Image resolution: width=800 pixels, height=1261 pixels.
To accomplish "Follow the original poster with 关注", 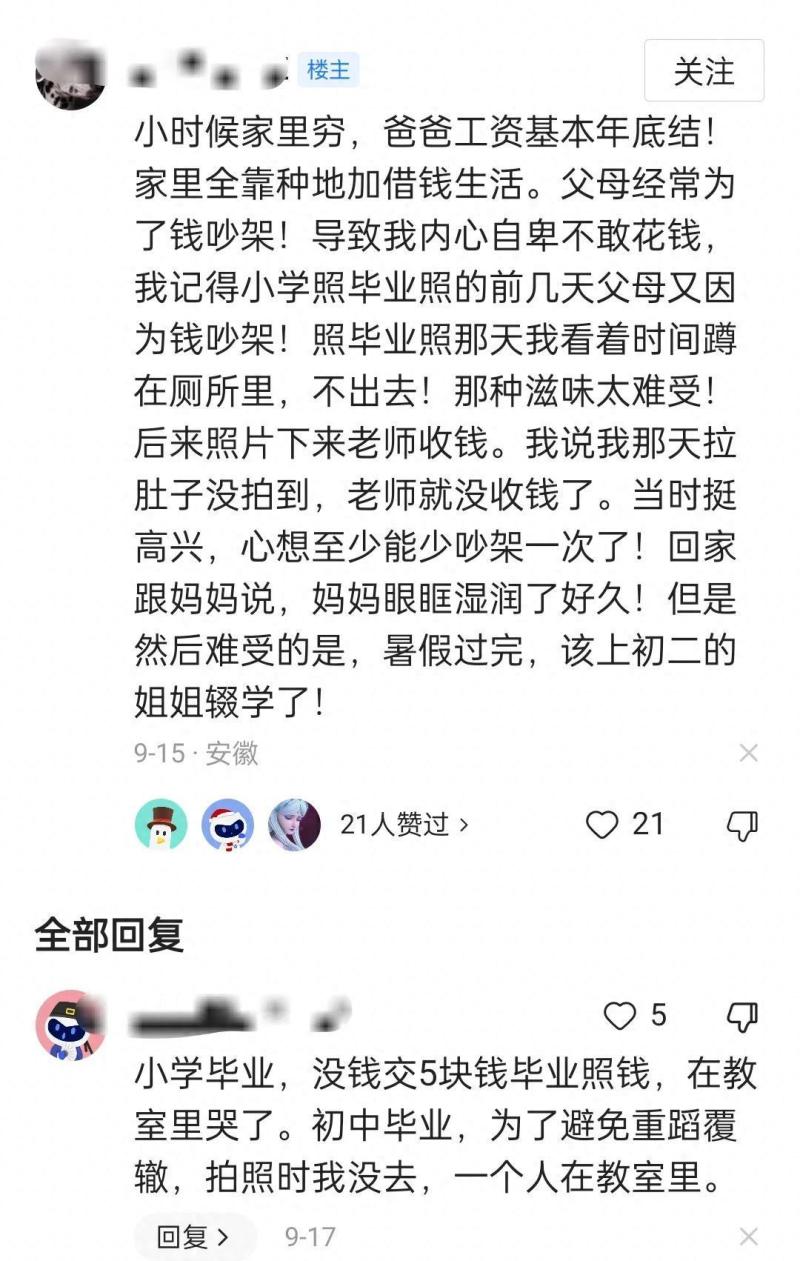I will point(704,71).
